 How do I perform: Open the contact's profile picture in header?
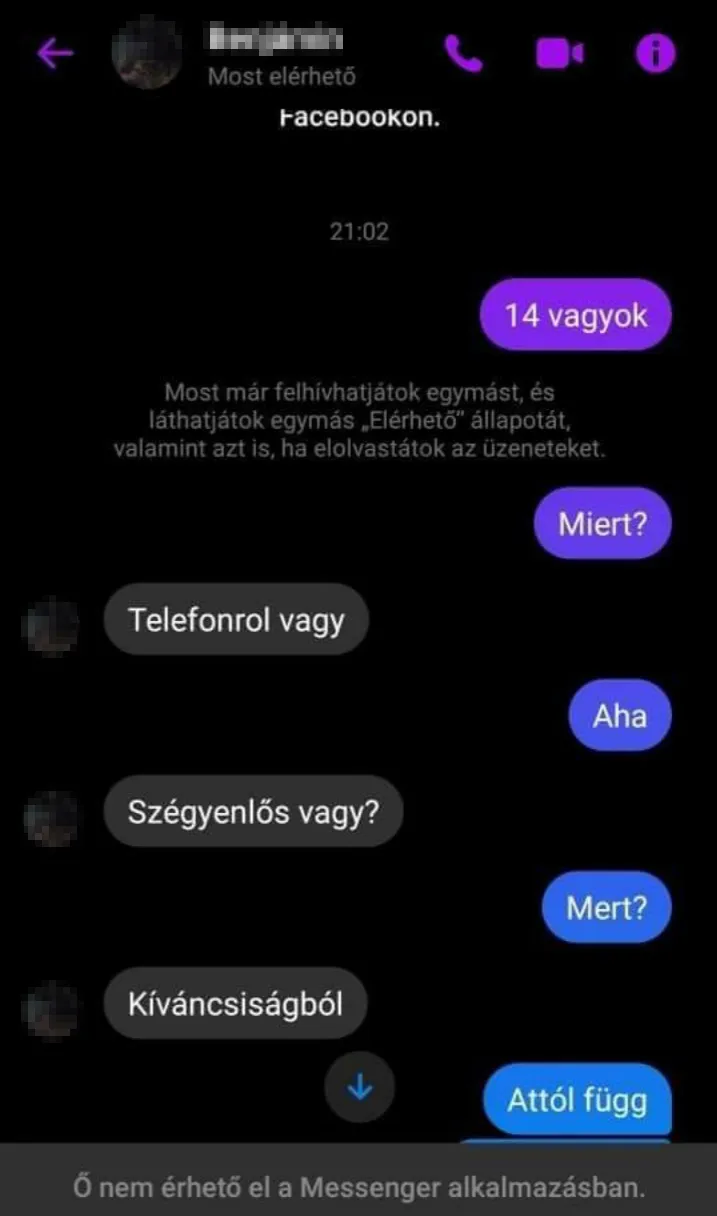[x=147, y=54]
